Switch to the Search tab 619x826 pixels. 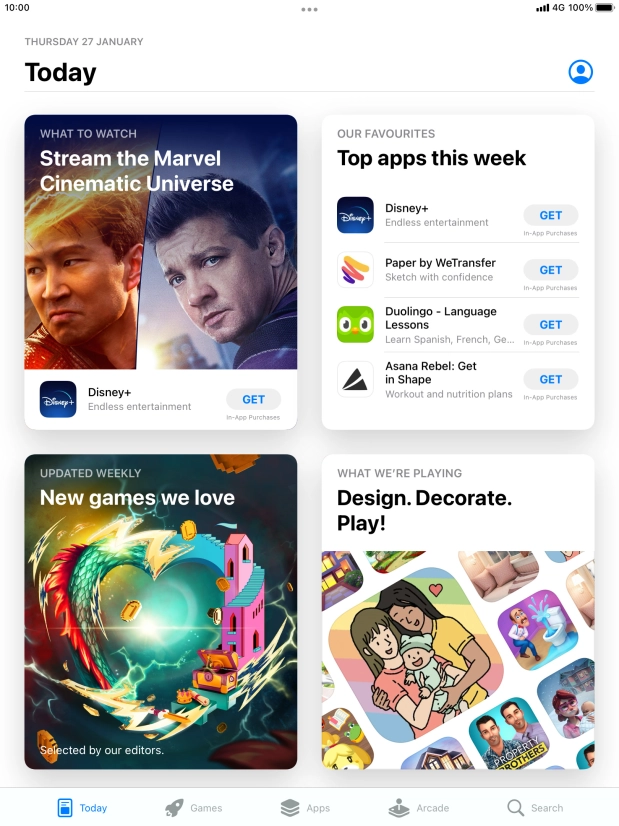click(535, 808)
